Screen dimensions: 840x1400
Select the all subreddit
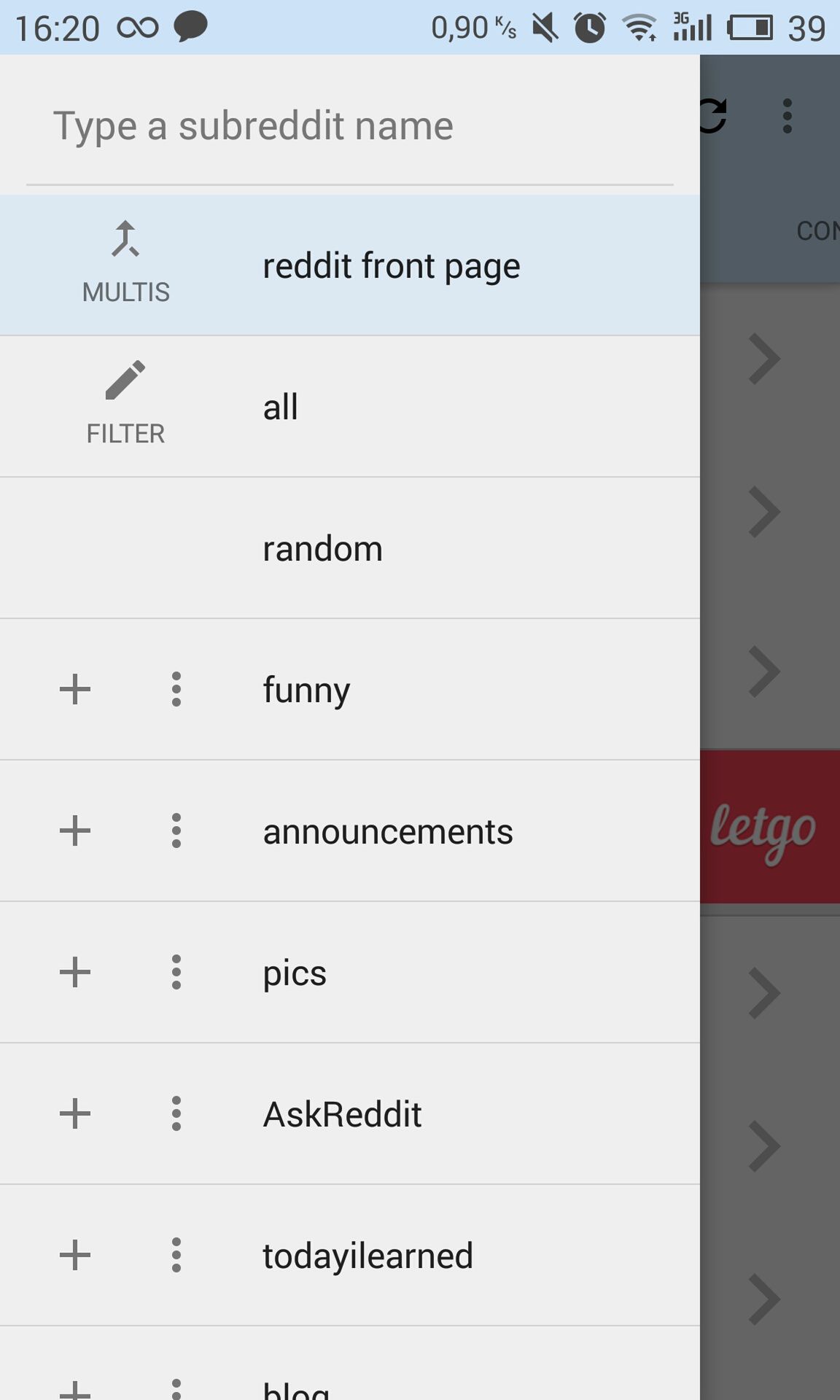281,407
